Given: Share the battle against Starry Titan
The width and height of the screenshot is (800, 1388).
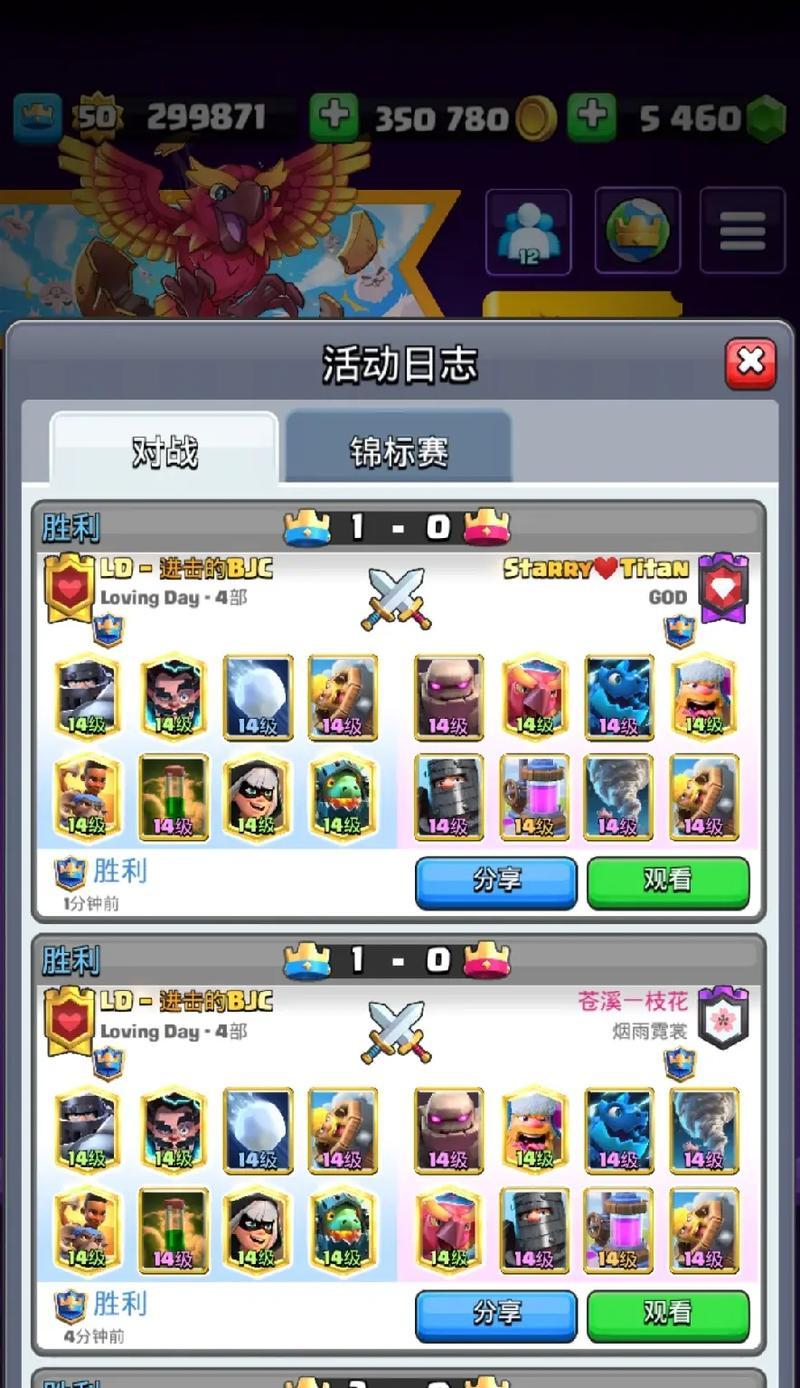Looking at the screenshot, I should pos(496,881).
